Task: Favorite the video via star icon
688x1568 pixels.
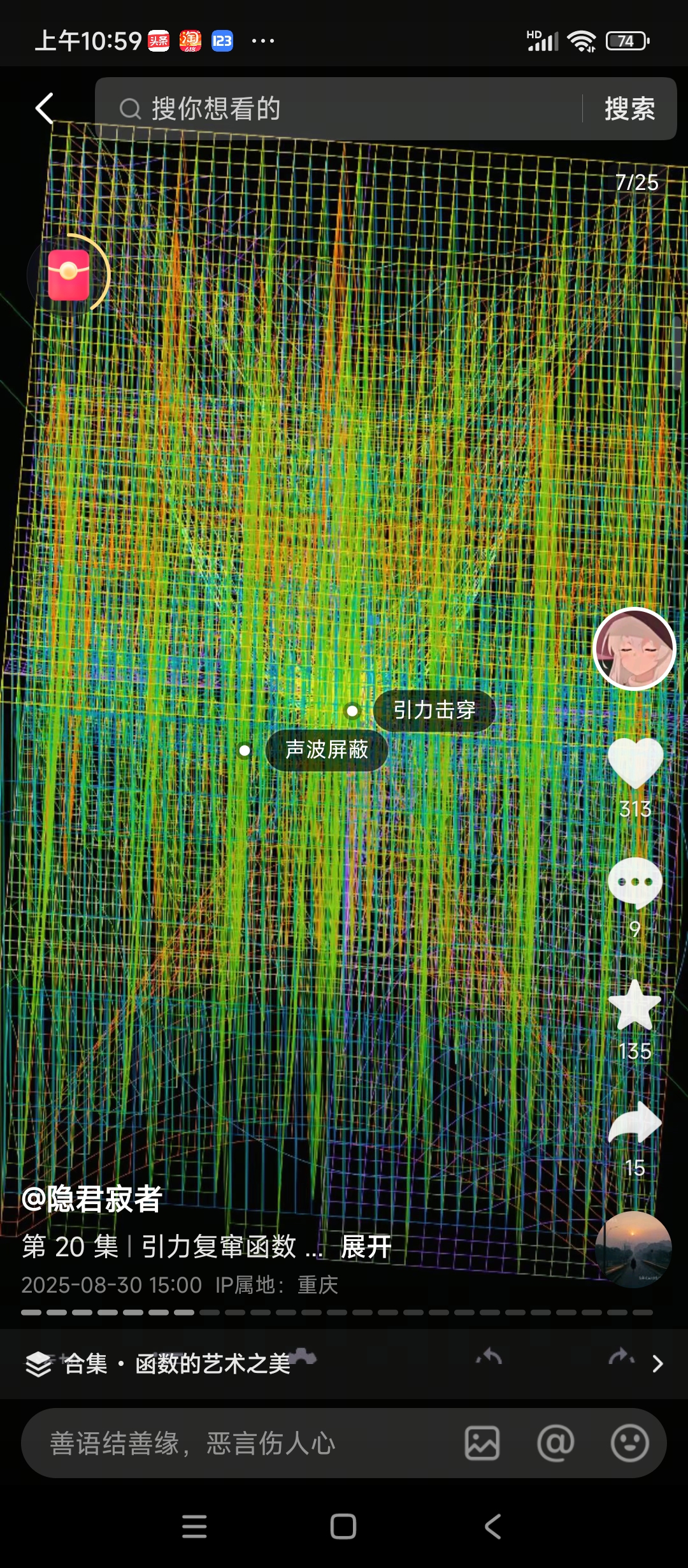Action: (x=634, y=1004)
